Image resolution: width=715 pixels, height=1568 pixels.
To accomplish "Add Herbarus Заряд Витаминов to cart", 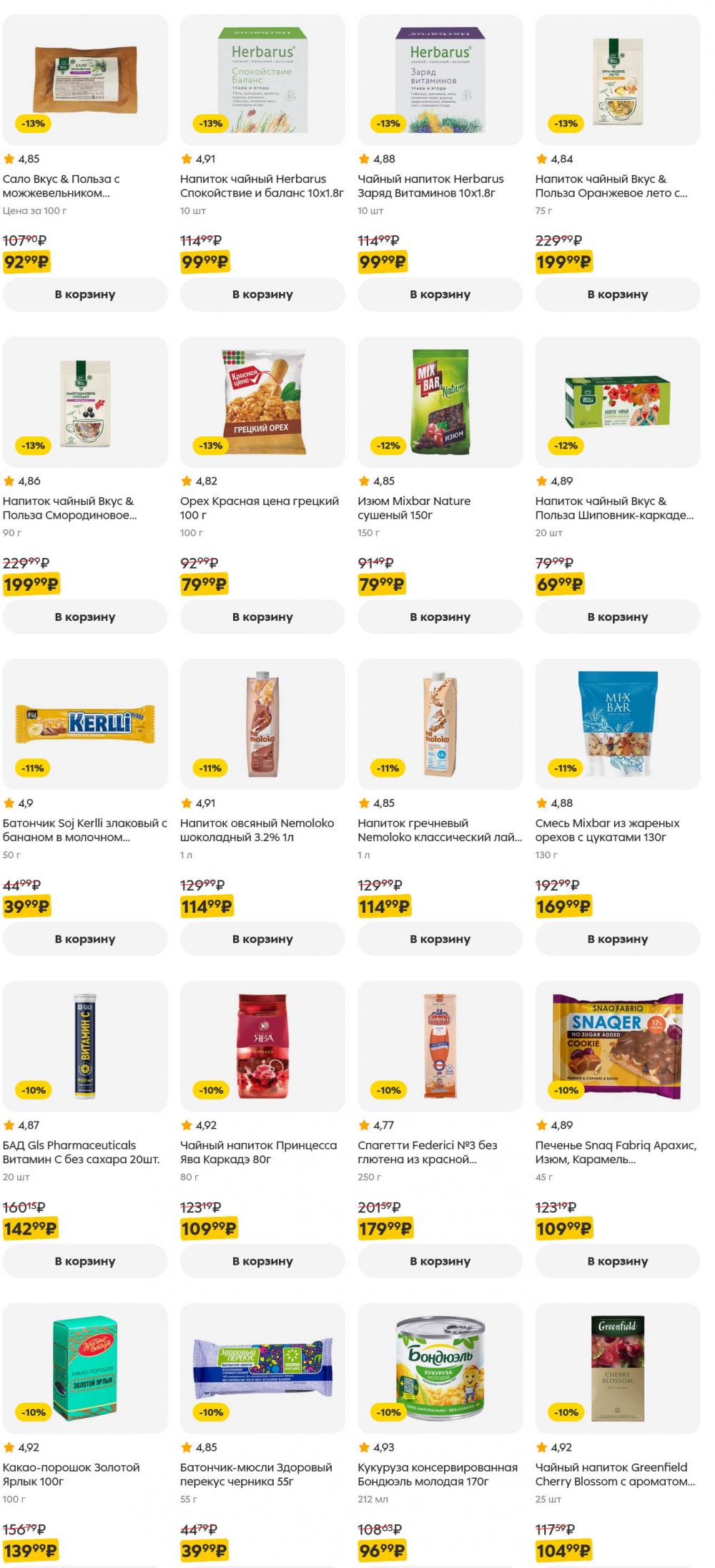I will [x=440, y=294].
